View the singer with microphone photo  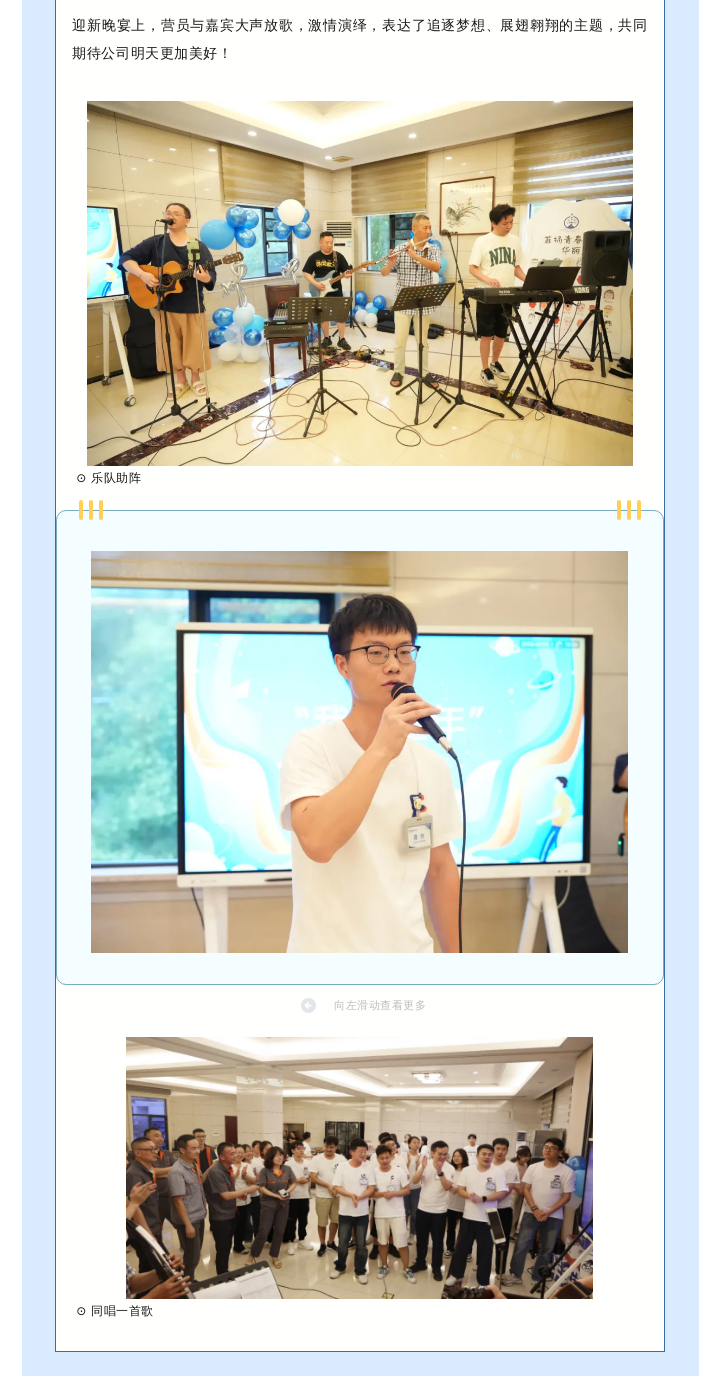click(x=360, y=751)
